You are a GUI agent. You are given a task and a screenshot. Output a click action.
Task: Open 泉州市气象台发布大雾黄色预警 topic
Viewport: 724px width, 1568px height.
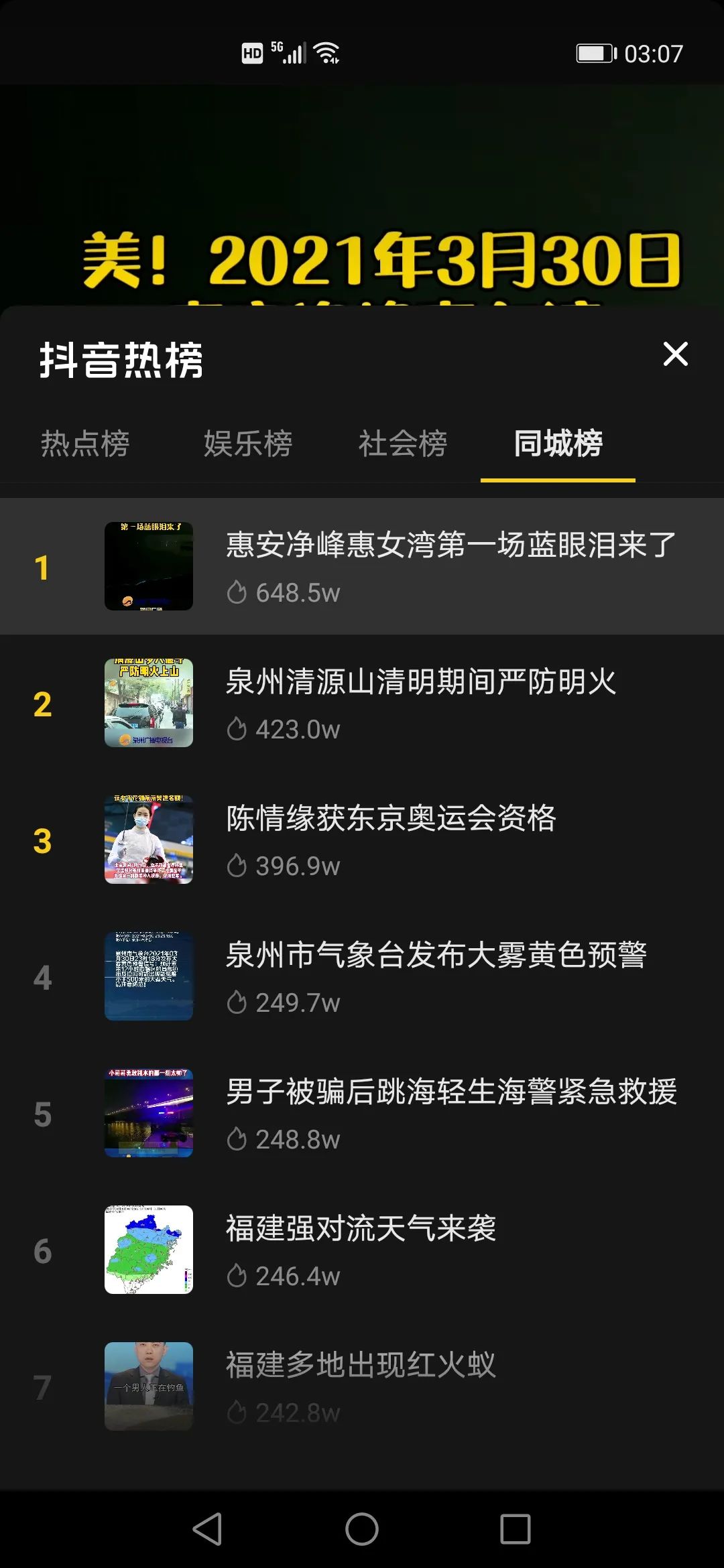tap(436, 956)
